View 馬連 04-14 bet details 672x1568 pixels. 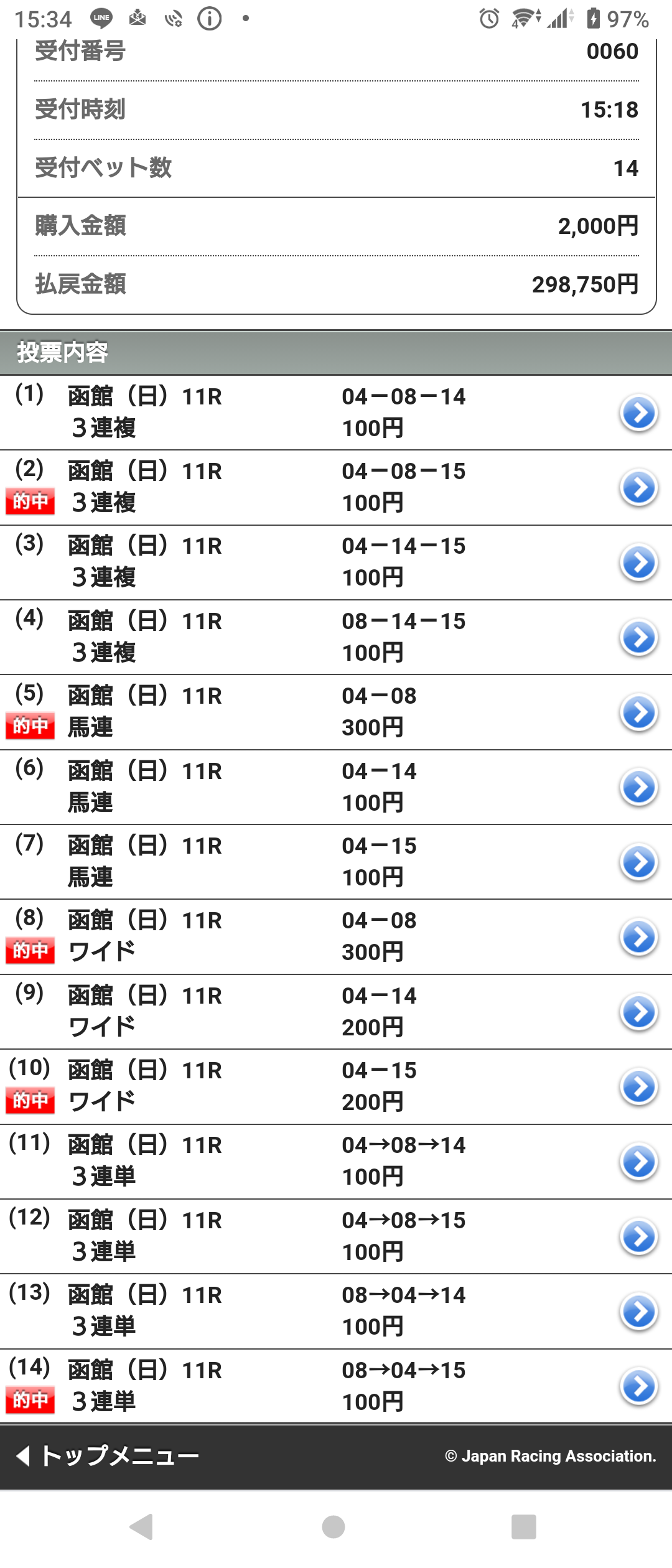[638, 788]
